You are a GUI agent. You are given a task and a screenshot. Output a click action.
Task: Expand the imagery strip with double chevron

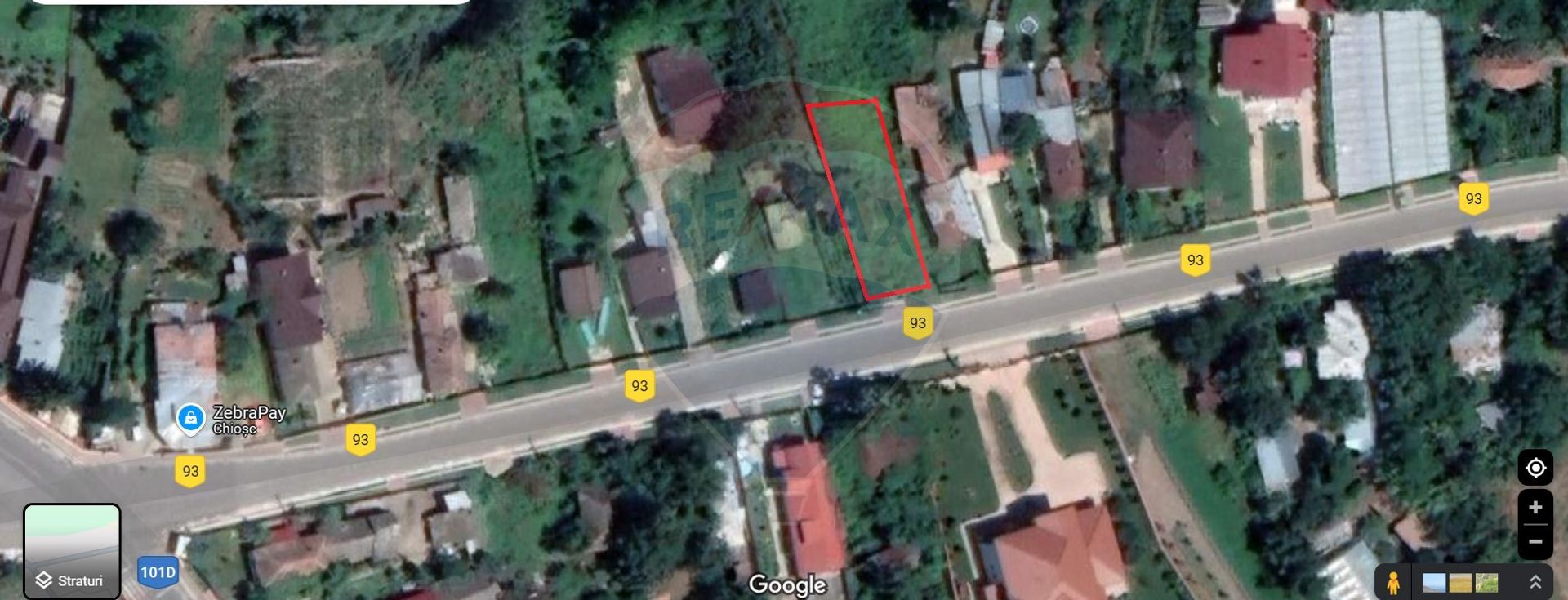[1535, 582]
